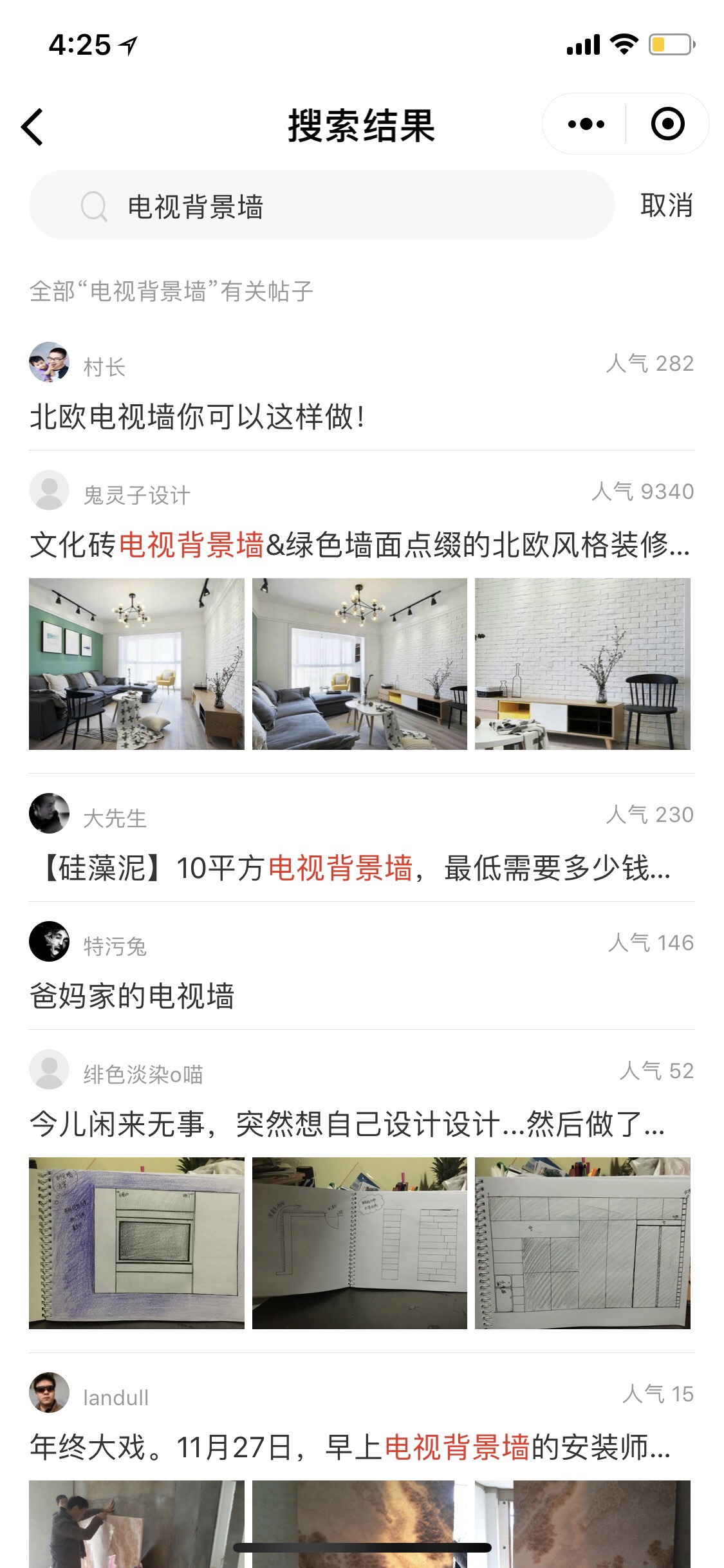Screen dimensions: 724x1568
Task: View the green wall living room photo
Action: [136, 664]
